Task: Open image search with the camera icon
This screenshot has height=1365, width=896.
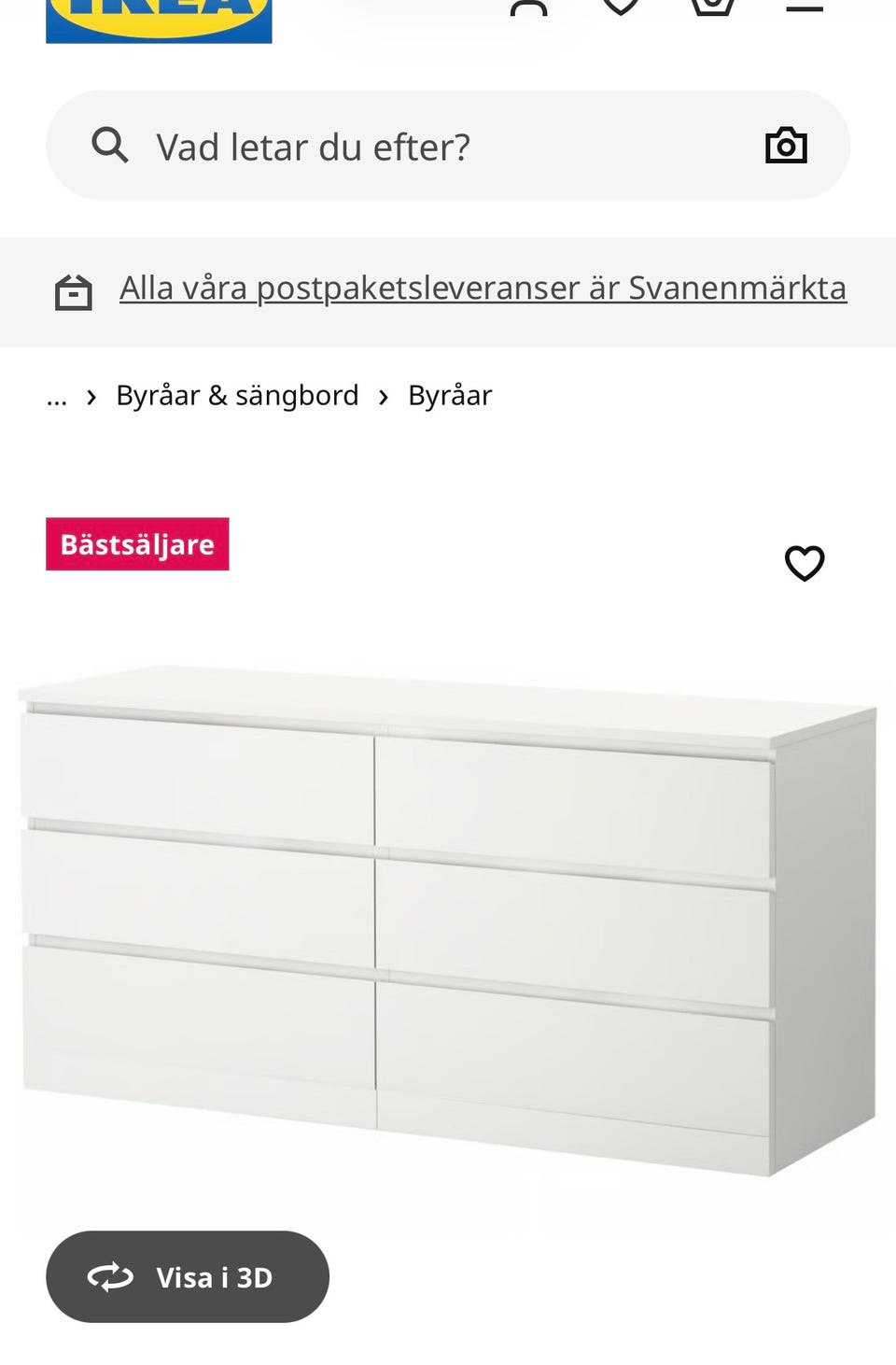Action: click(x=787, y=145)
